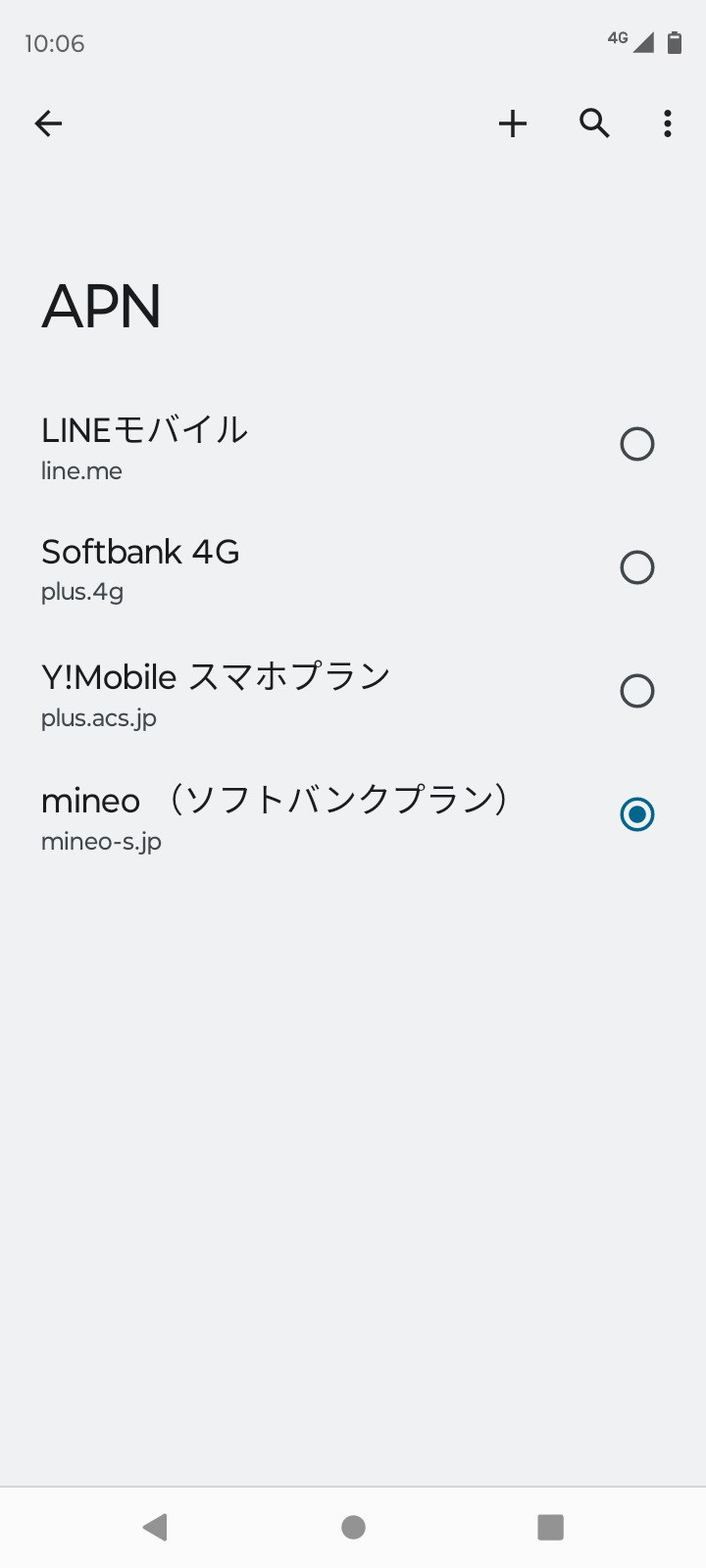Tap the back arrow in the app bar
Viewport: 706px width, 1568px height.
pyautogui.click(x=48, y=123)
